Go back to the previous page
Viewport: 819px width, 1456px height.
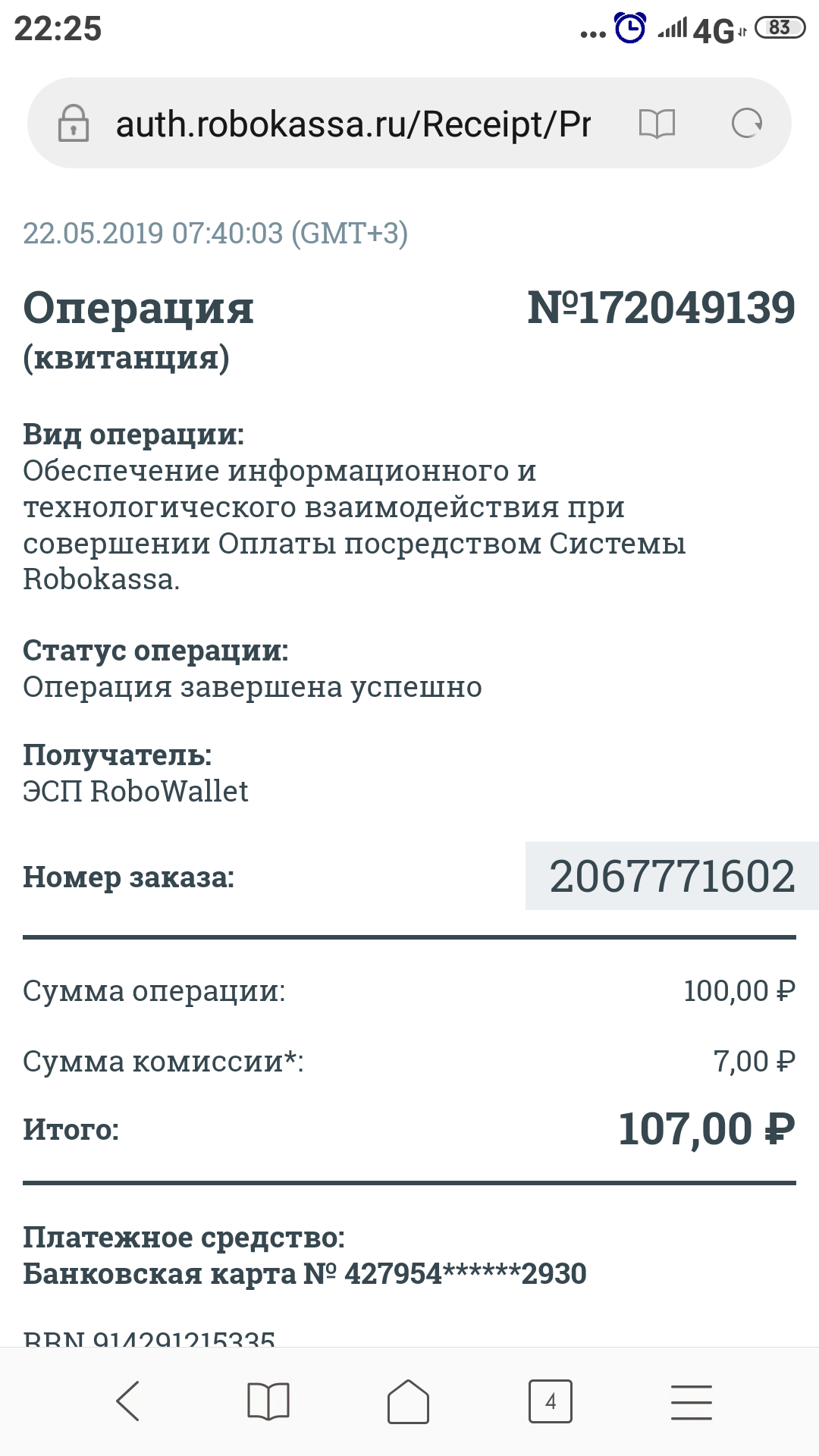click(x=128, y=1401)
